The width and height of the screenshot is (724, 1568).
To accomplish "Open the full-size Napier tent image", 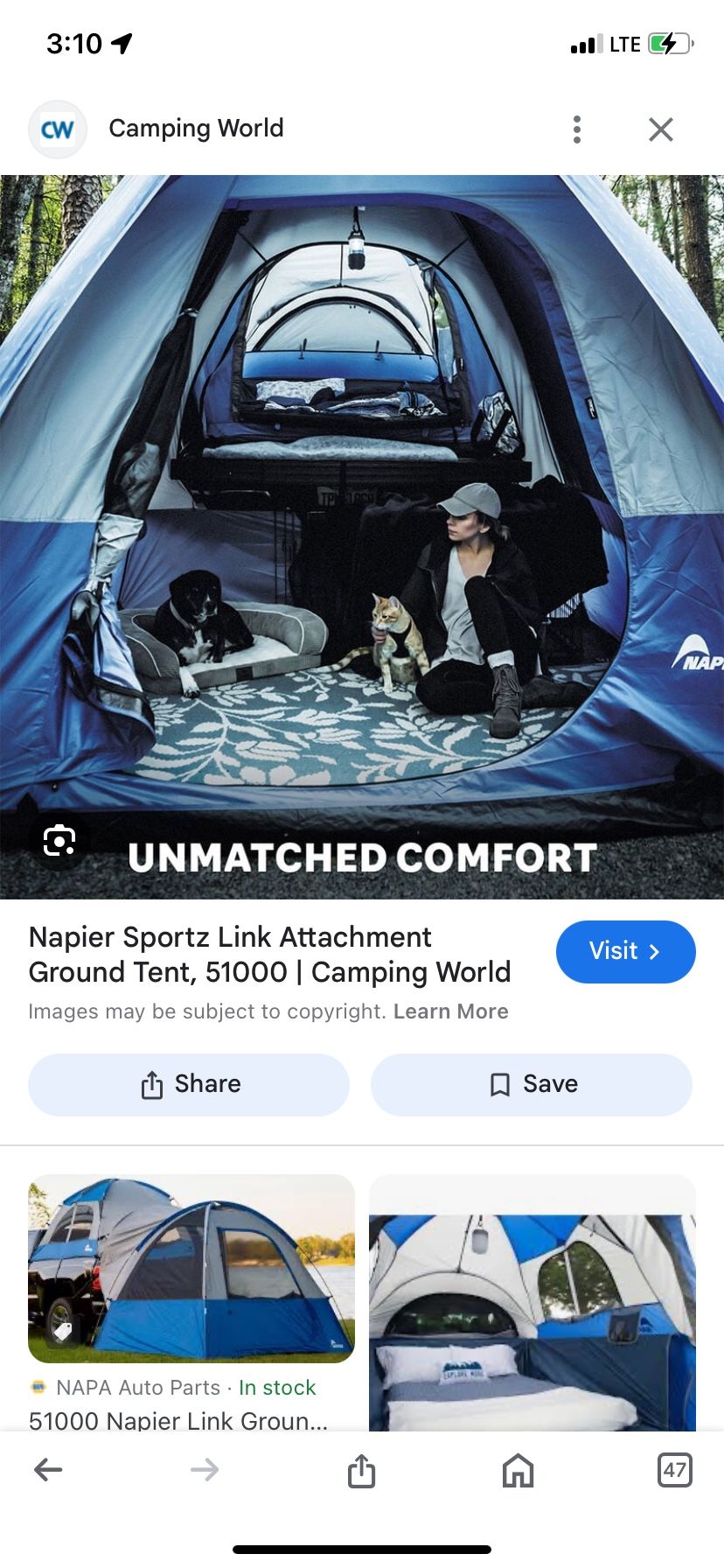I will coord(362,537).
